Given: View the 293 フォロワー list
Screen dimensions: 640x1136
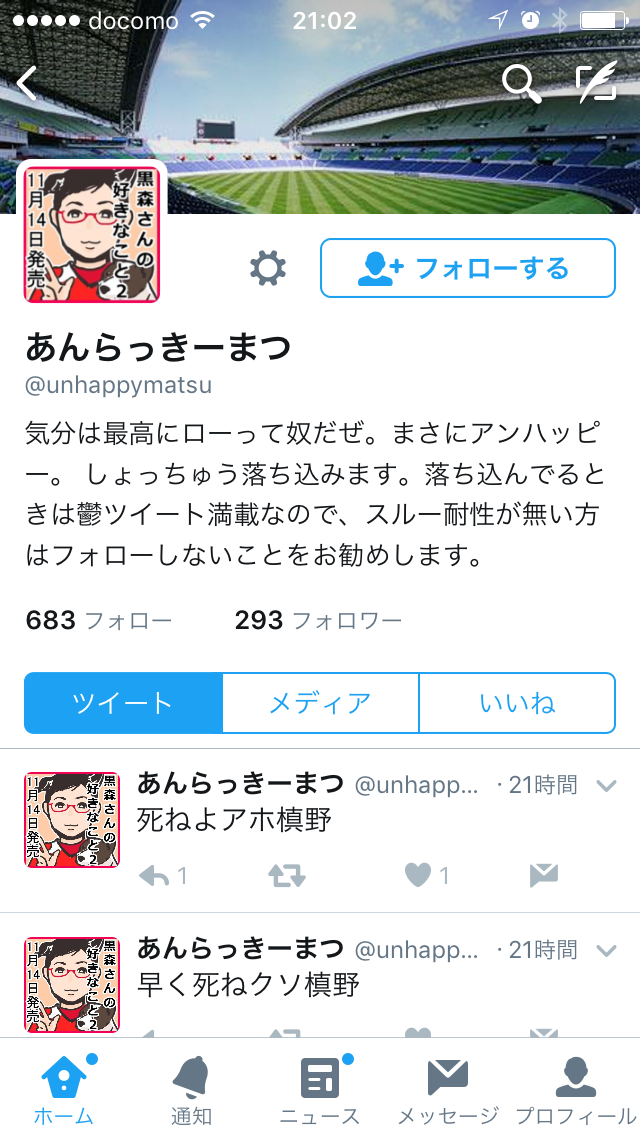Looking at the screenshot, I should click(318, 621).
